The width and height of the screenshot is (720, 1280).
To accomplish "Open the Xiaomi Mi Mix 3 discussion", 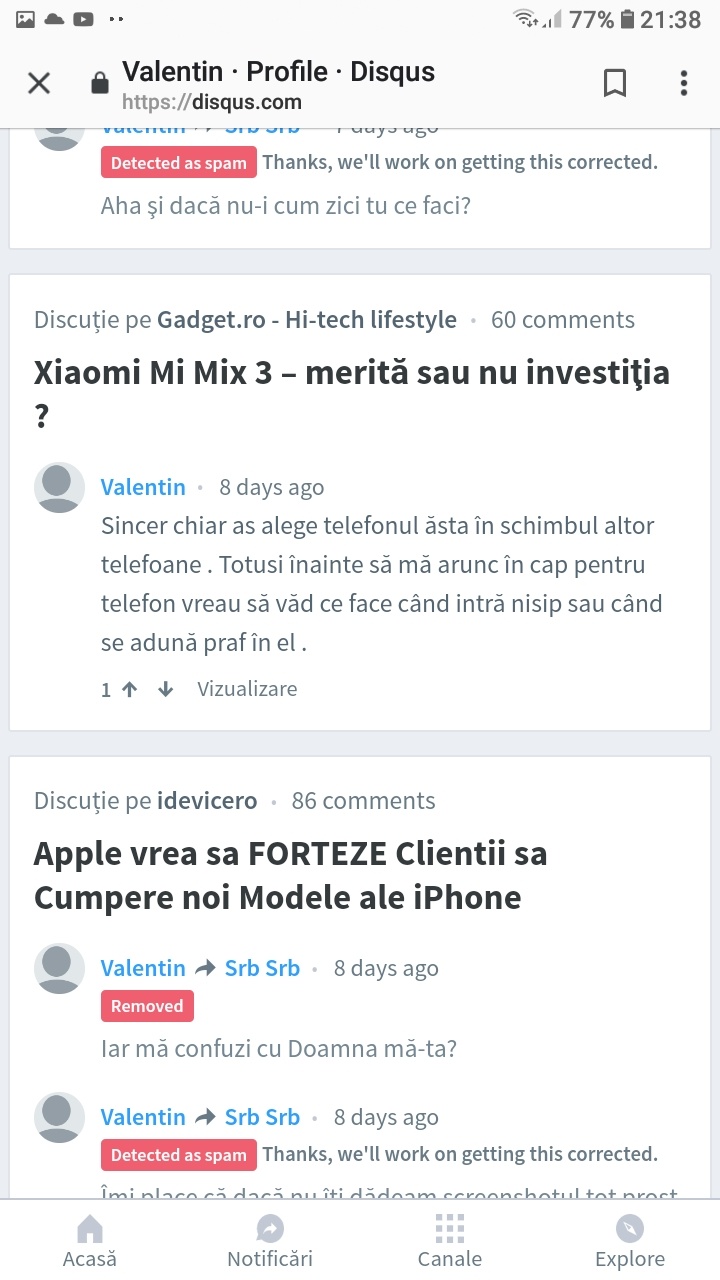I will [x=352, y=394].
